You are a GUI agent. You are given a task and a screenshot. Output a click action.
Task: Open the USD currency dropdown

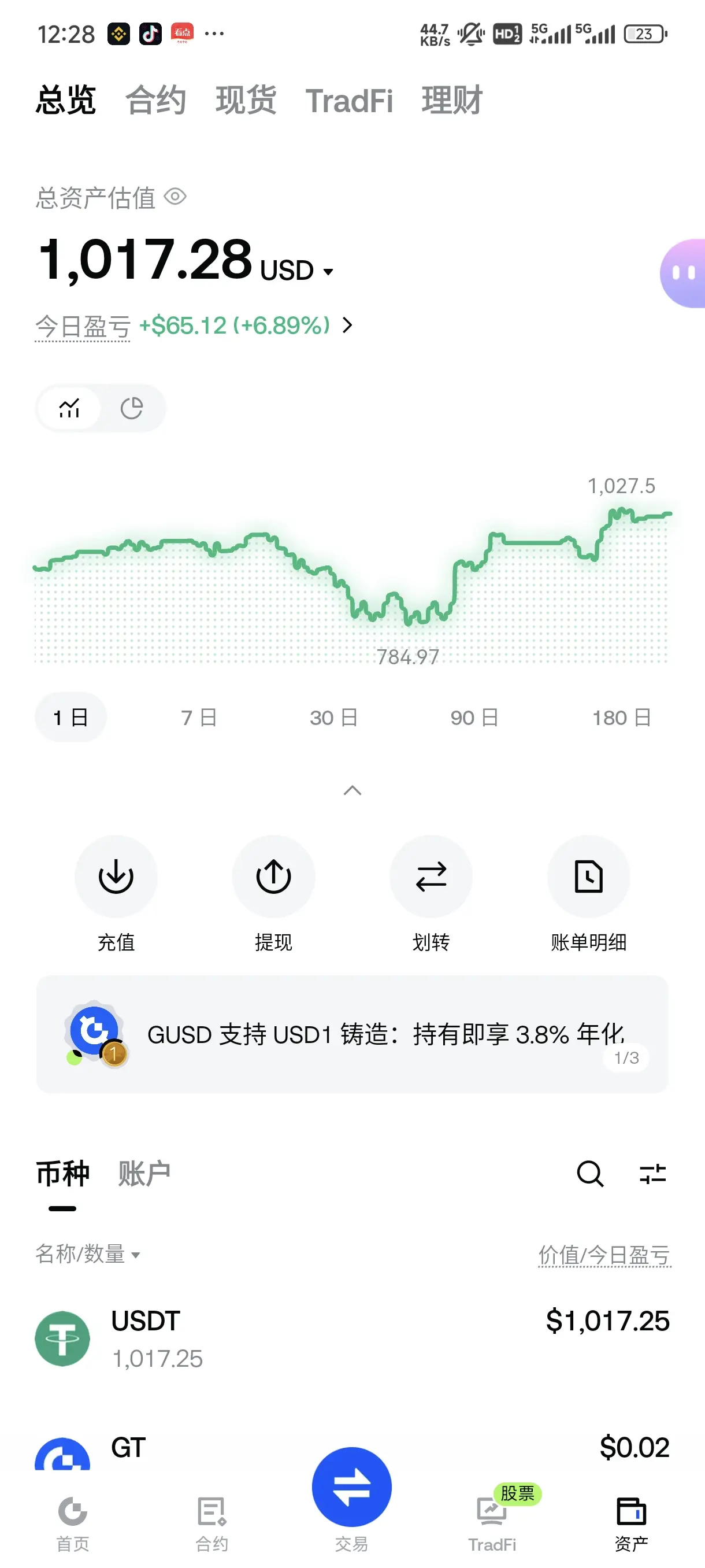[x=297, y=270]
